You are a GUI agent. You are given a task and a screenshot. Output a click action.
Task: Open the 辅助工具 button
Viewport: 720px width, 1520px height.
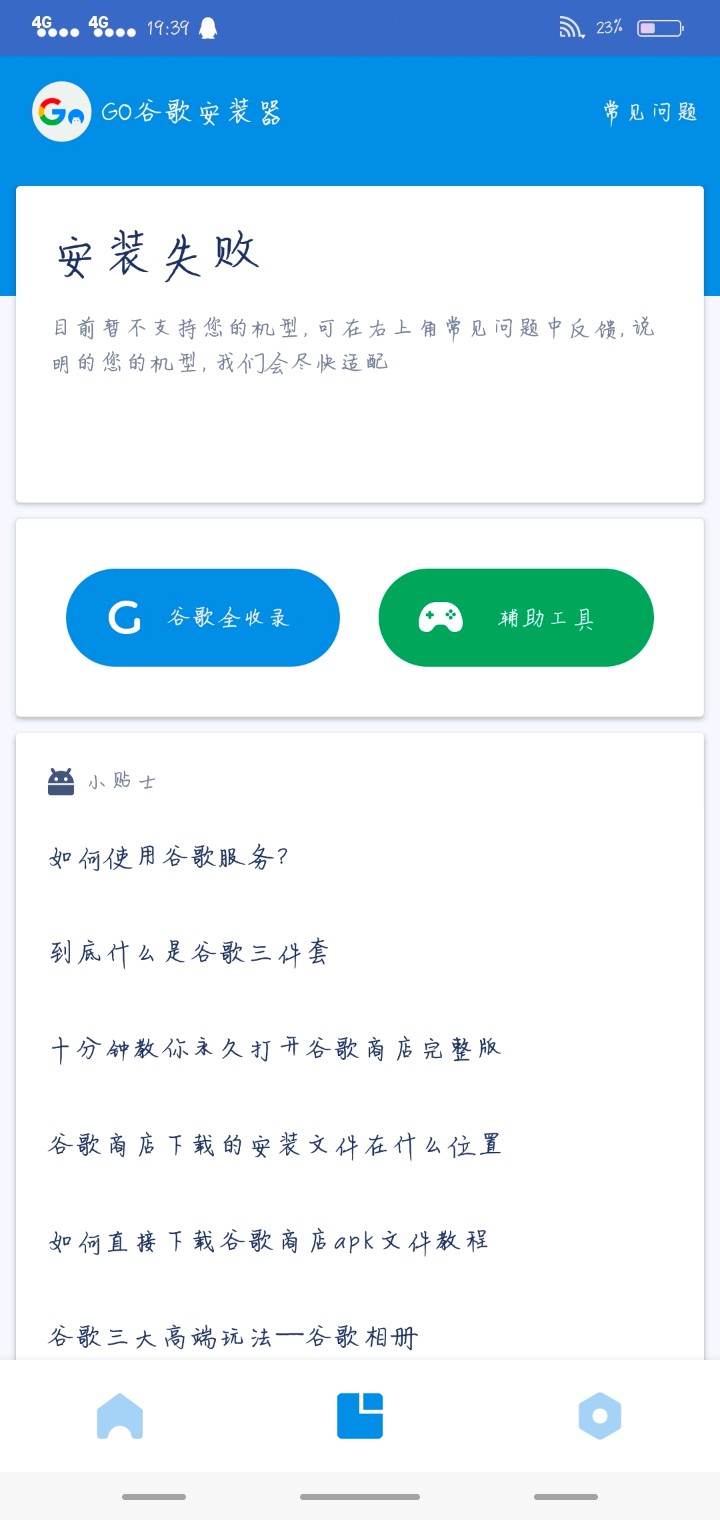[x=516, y=618]
